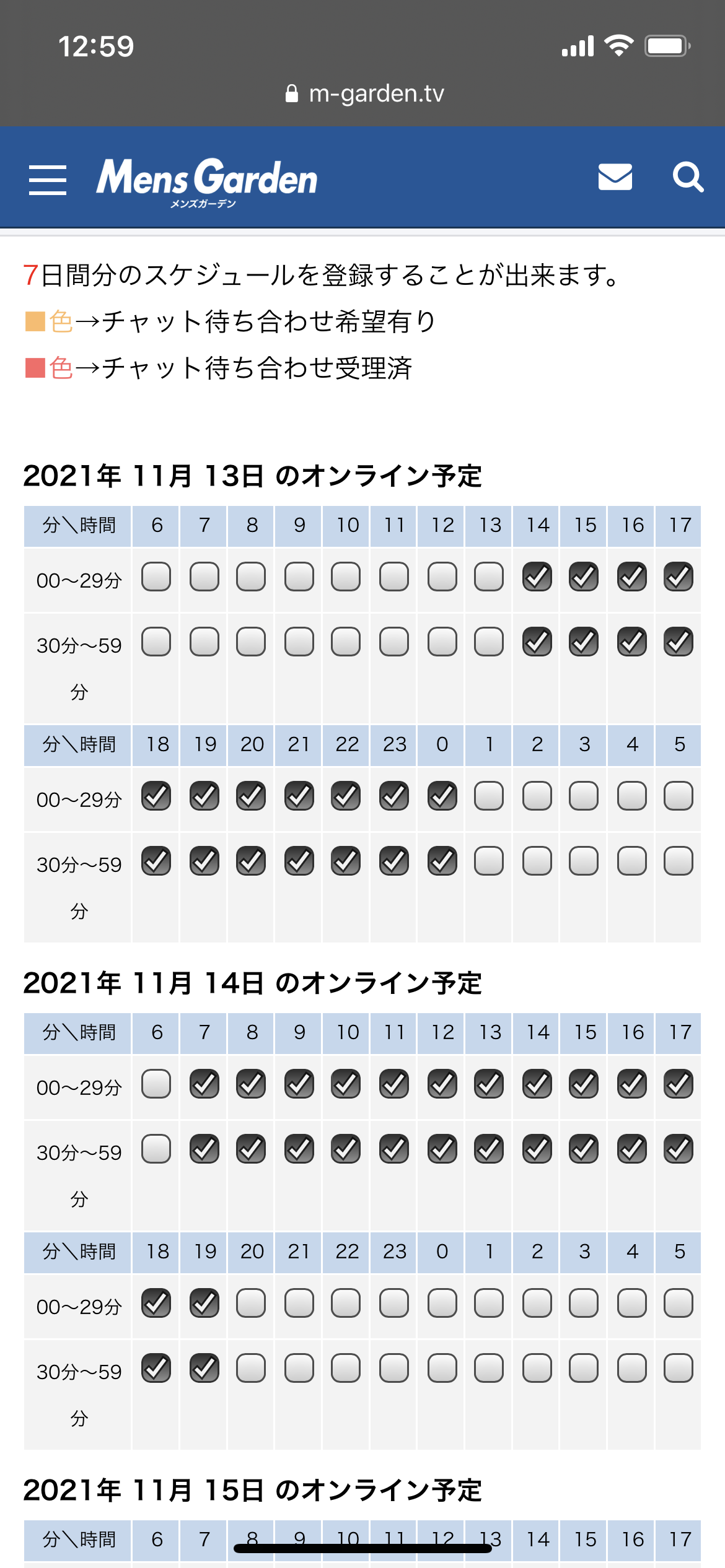Uncheck Nov 13 hour 18 00〜29分 box
Screen dimensions: 725x1568
pyautogui.click(x=156, y=796)
